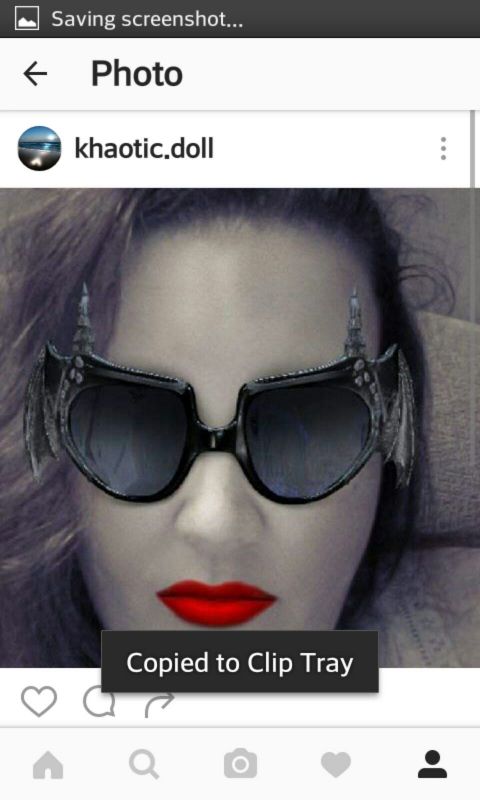Go back from the Photo screen
This screenshot has height=800, width=480.
[x=35, y=74]
